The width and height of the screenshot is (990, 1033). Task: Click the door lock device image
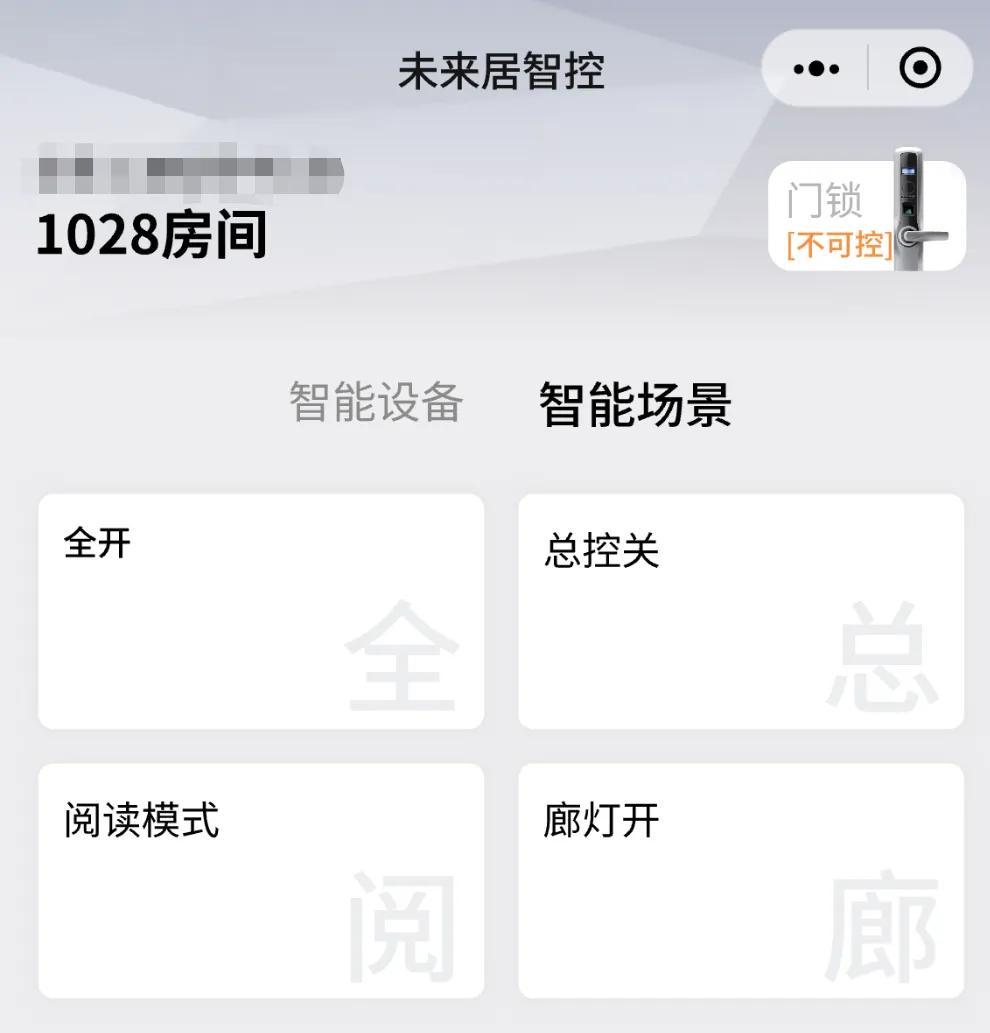(x=920, y=211)
